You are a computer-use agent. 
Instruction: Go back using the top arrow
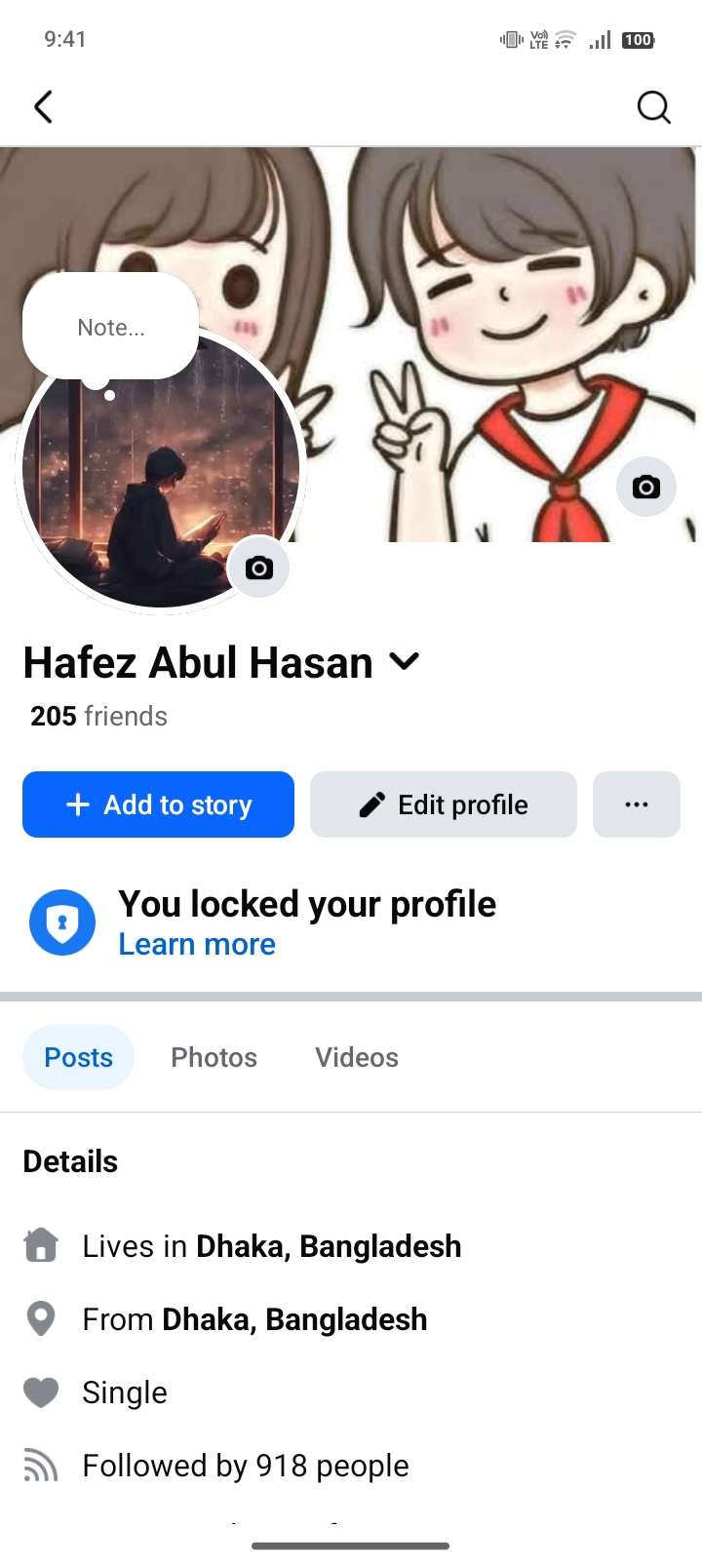click(43, 107)
